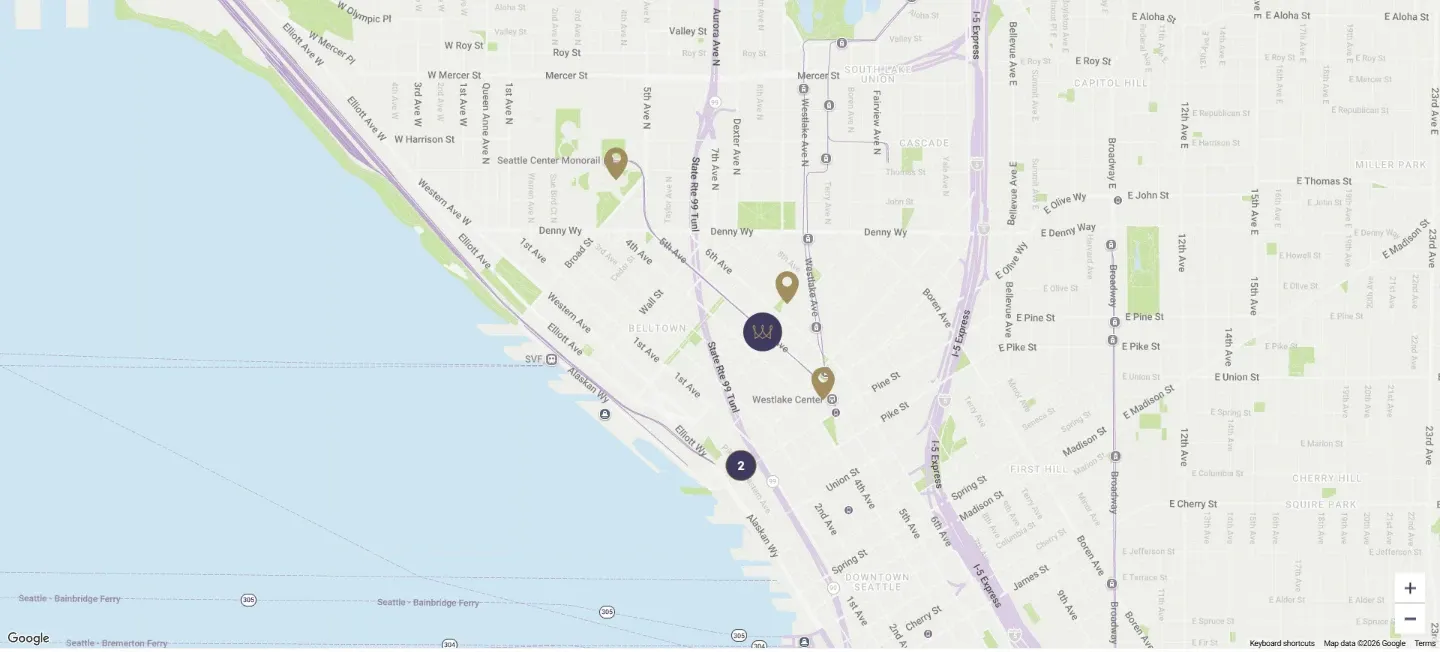The image size is (1440, 652).
Task: Zoom in on the map
Action: 1410,588
